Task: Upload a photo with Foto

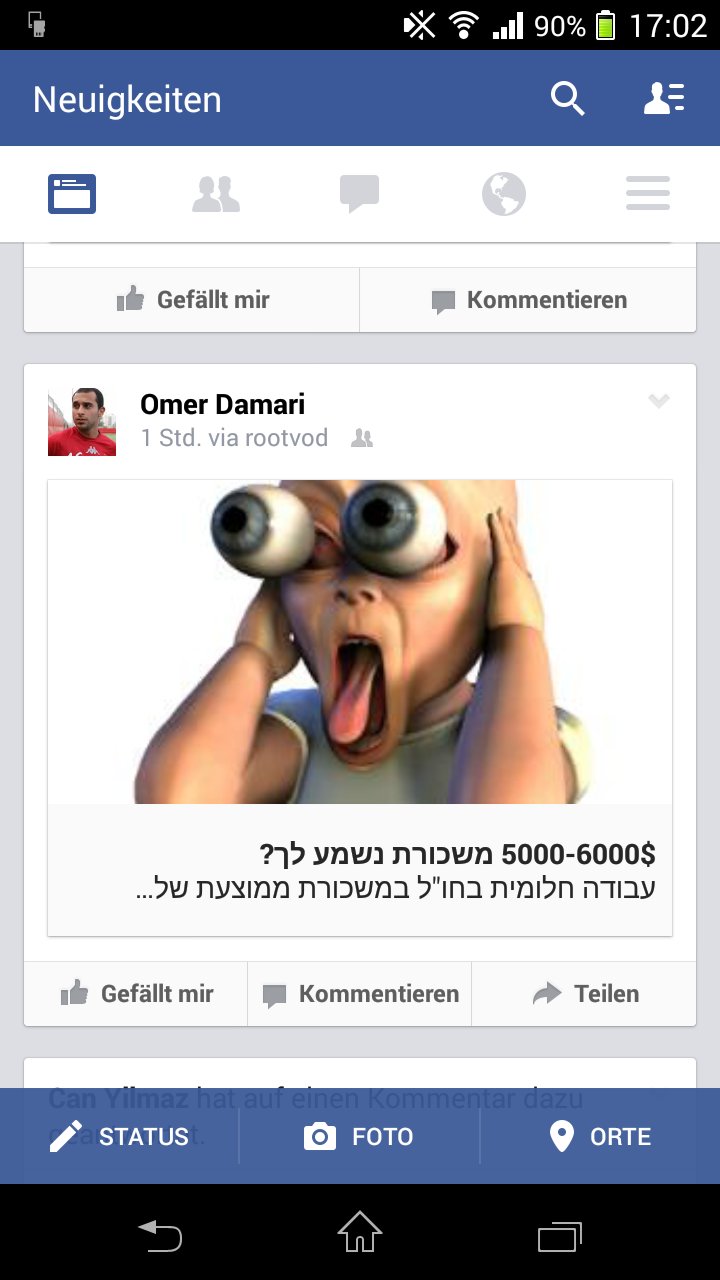Action: 360,1136
